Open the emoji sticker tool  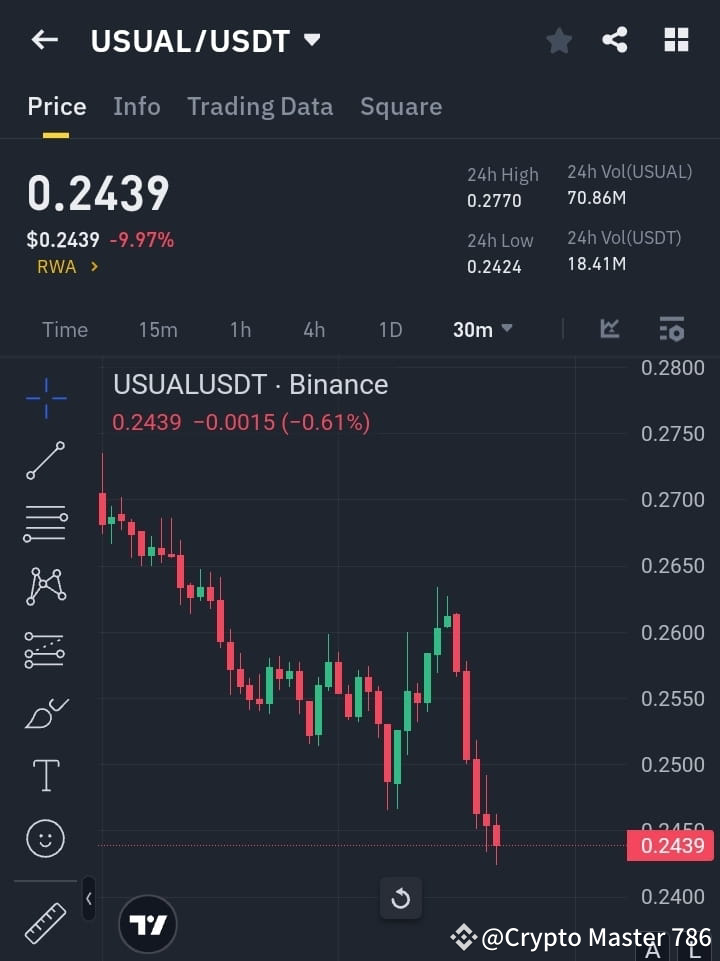(45, 838)
